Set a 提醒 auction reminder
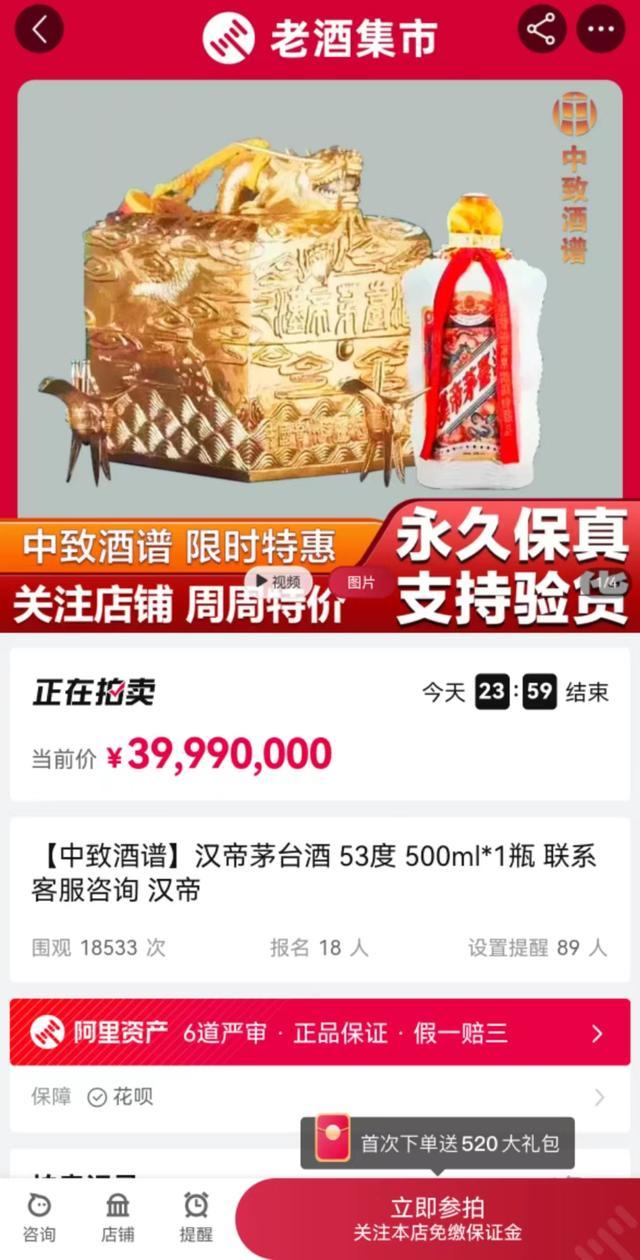The image size is (640, 1260). point(196,1217)
